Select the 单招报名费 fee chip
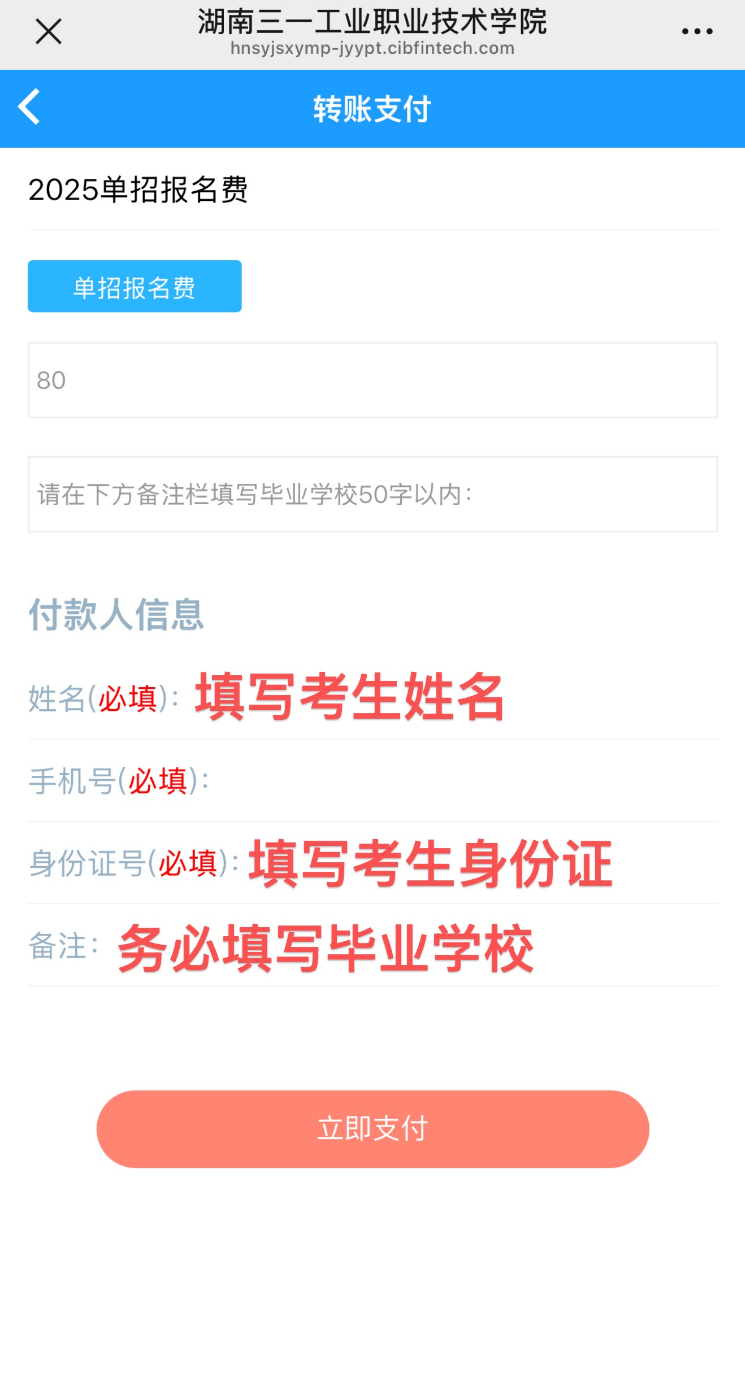 (134, 287)
